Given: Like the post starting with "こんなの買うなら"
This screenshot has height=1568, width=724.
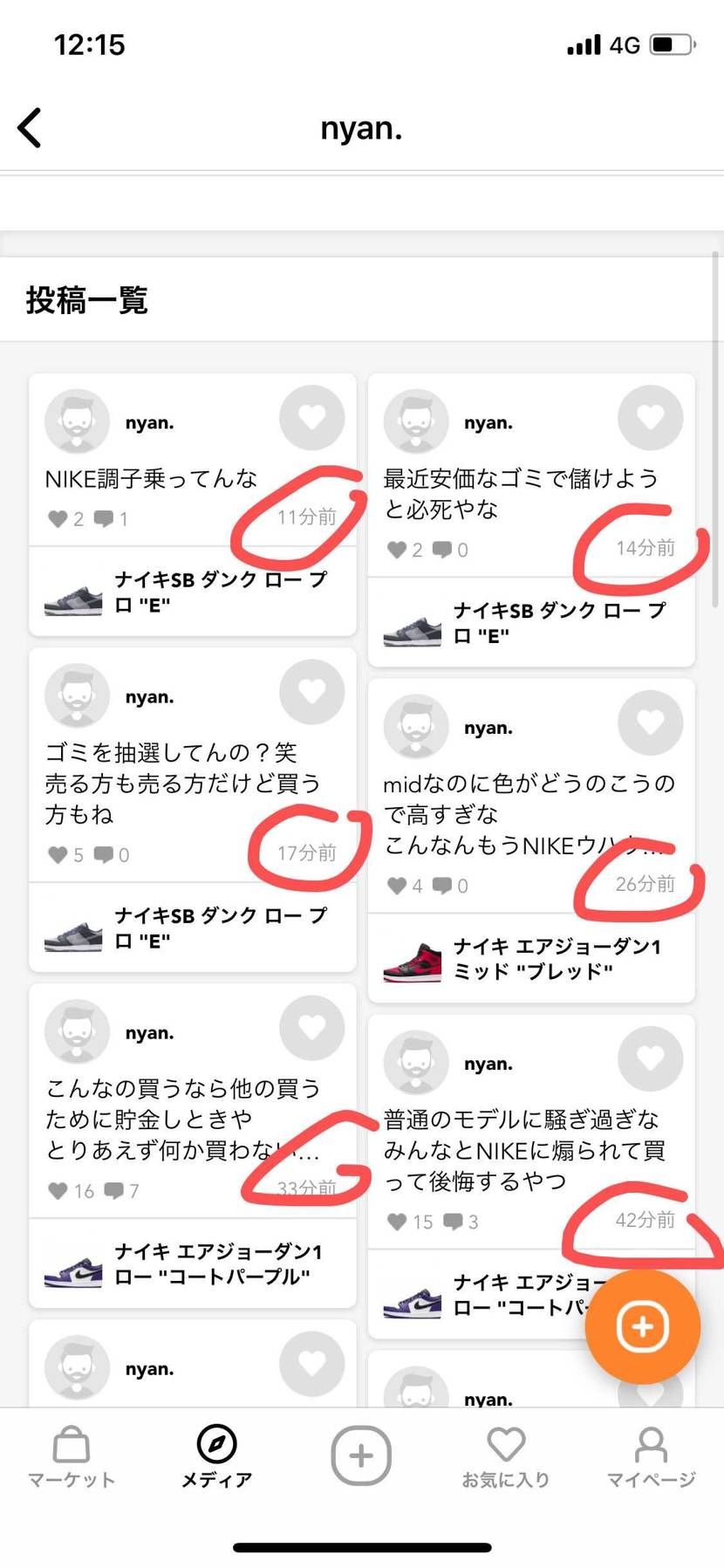Looking at the screenshot, I should 311,1028.
